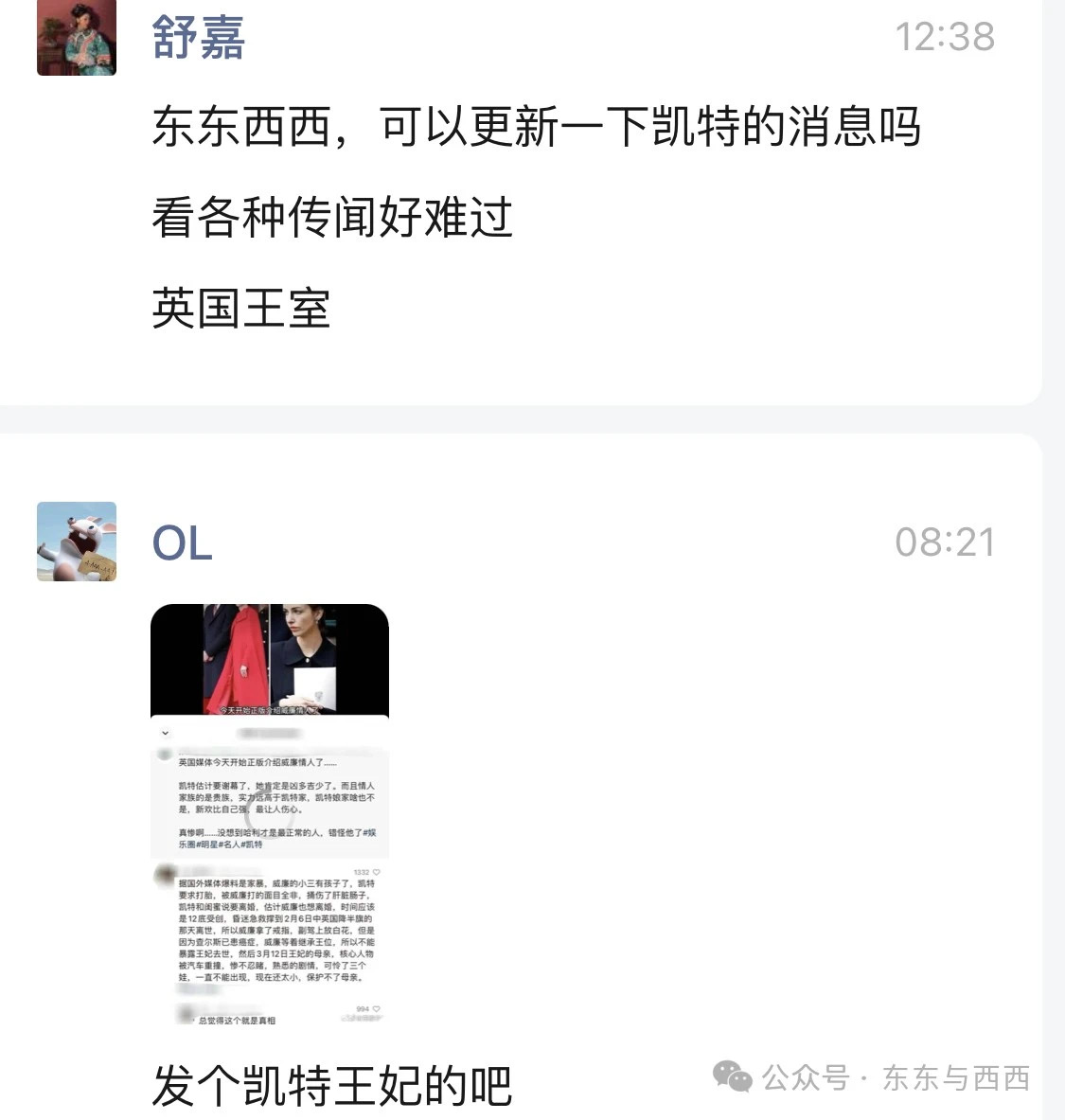Open 舒嘉's profile avatar
This screenshot has height=1120, width=1065.
pos(76,38)
